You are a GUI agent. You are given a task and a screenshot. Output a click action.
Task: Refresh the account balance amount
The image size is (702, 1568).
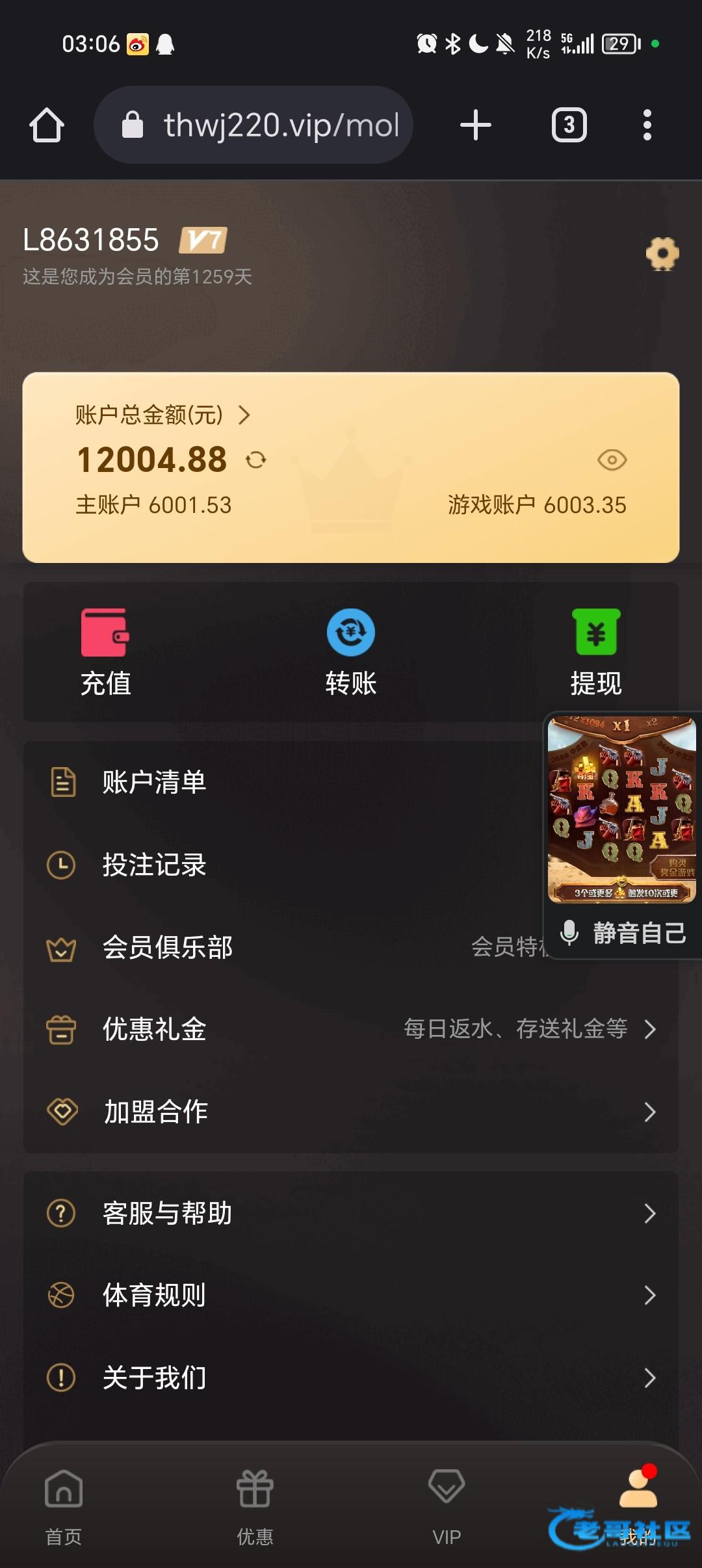click(256, 460)
